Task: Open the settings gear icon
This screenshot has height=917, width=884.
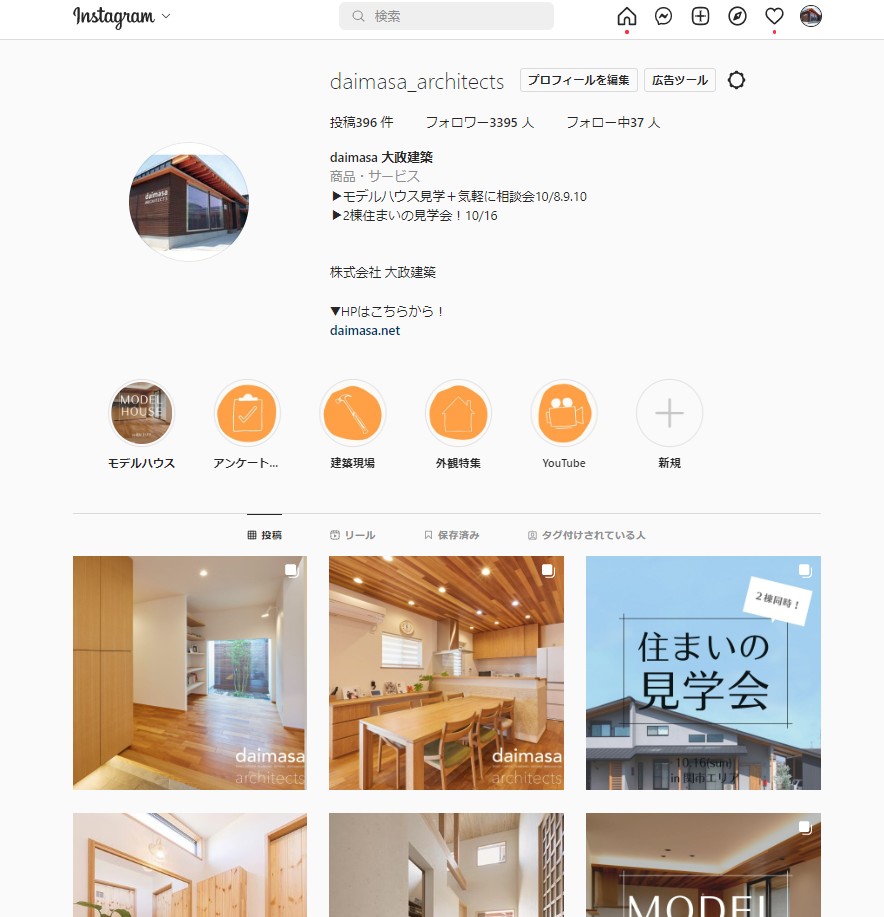Action: coord(737,80)
